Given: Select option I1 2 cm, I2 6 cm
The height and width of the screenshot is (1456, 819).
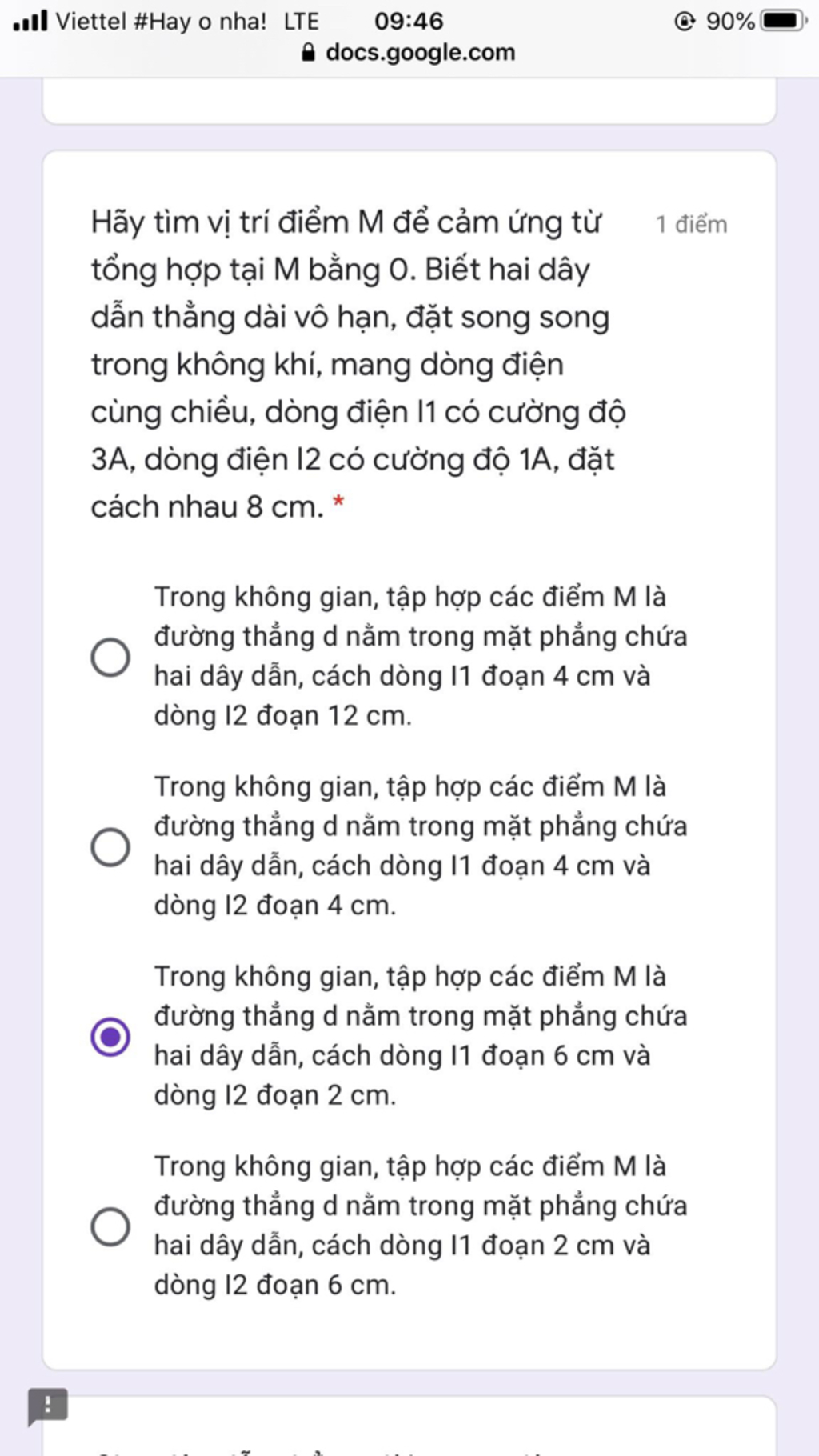Looking at the screenshot, I should 110,1226.
